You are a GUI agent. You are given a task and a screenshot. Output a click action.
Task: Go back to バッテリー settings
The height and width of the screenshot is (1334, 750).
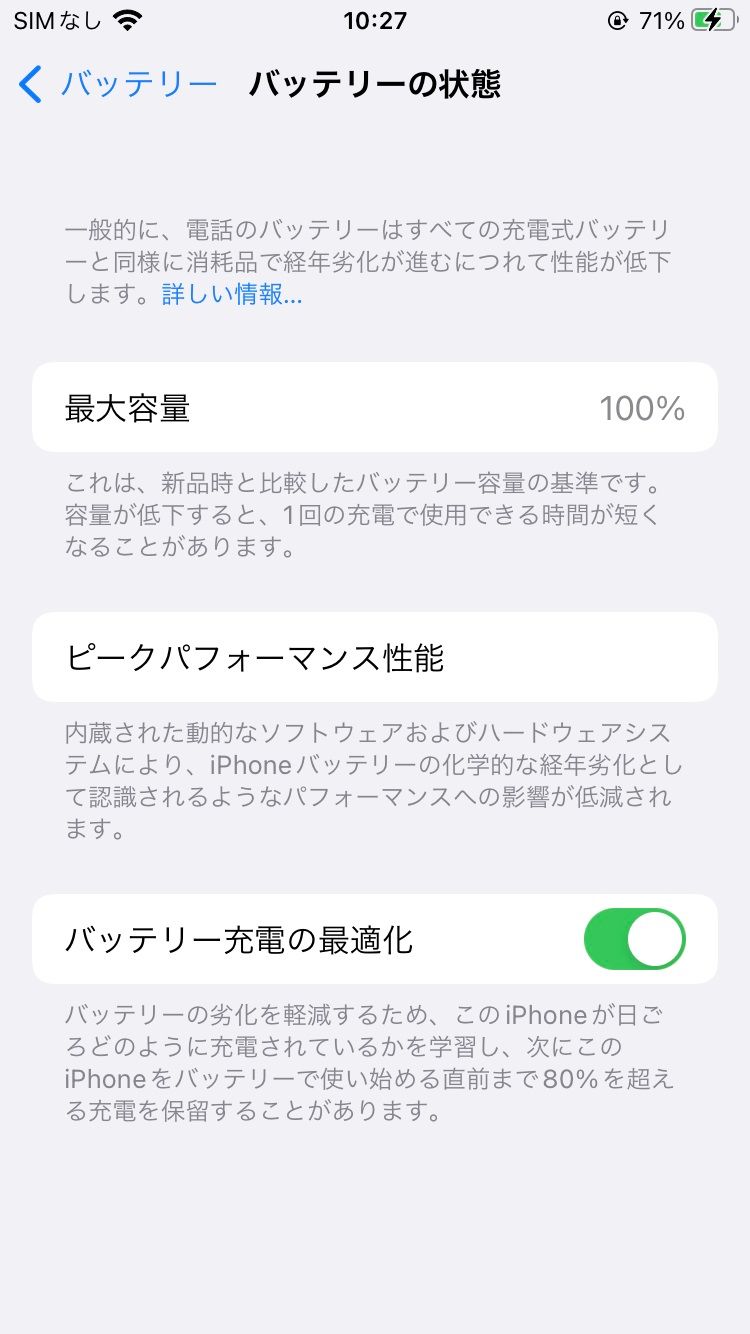(118, 84)
